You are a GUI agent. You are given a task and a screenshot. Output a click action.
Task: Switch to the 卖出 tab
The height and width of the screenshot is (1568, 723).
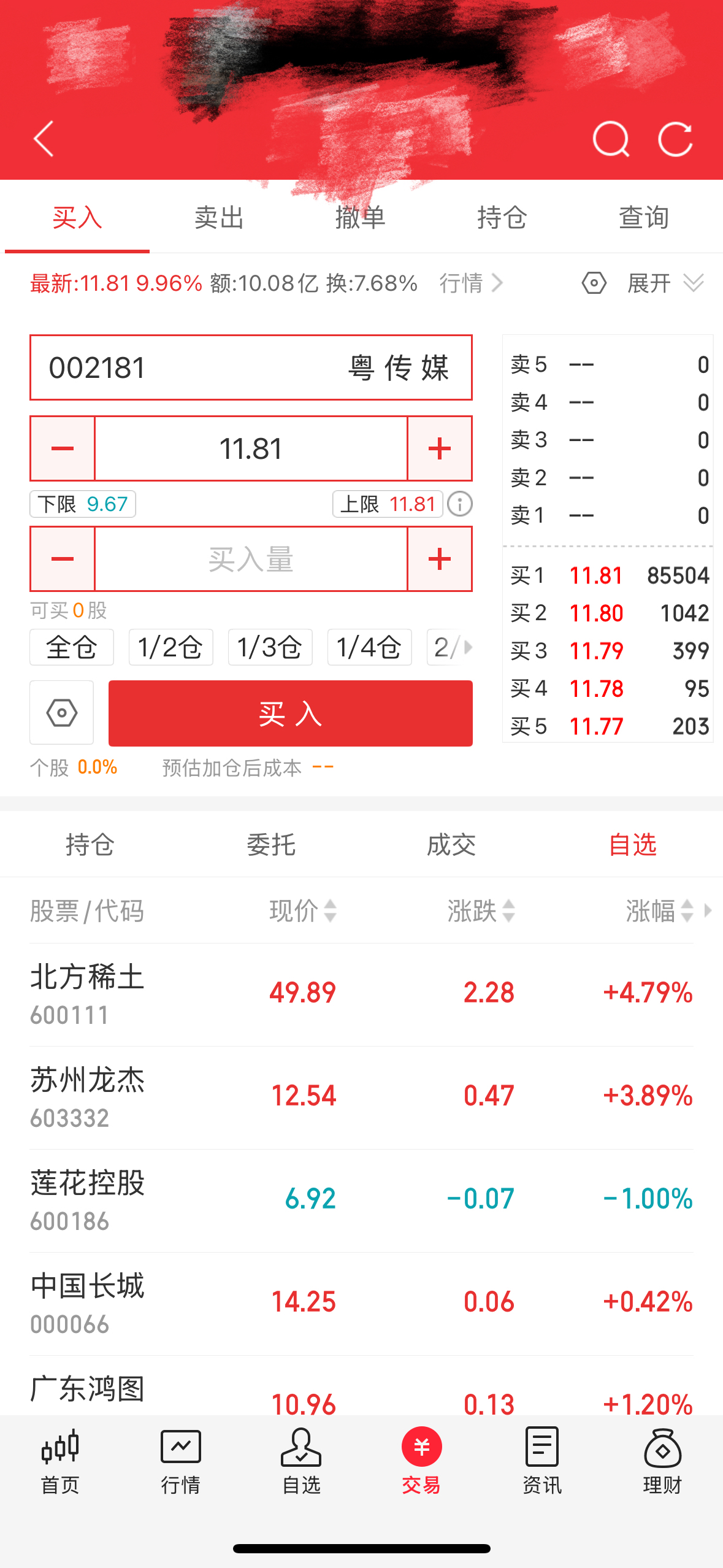219,218
